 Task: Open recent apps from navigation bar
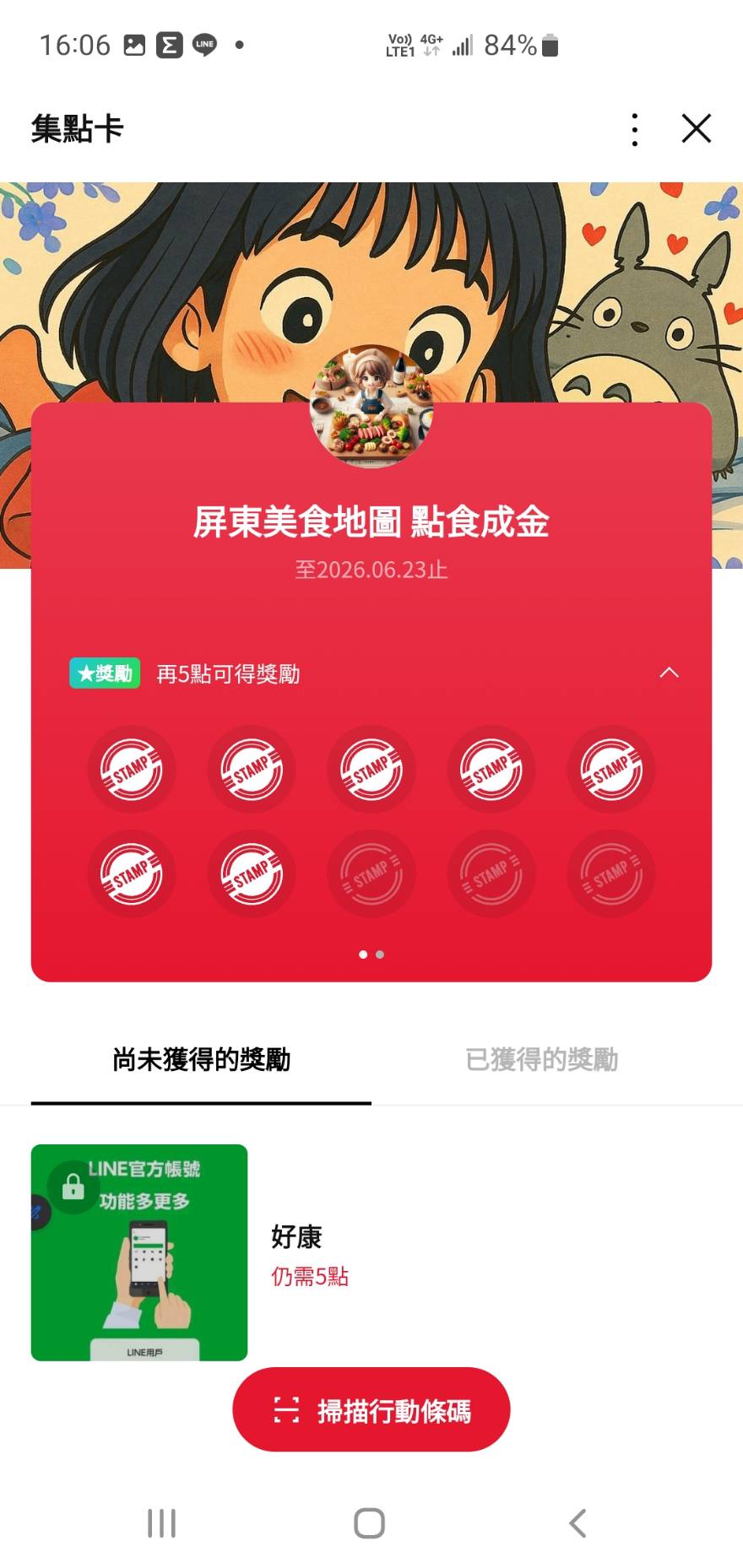click(161, 1523)
